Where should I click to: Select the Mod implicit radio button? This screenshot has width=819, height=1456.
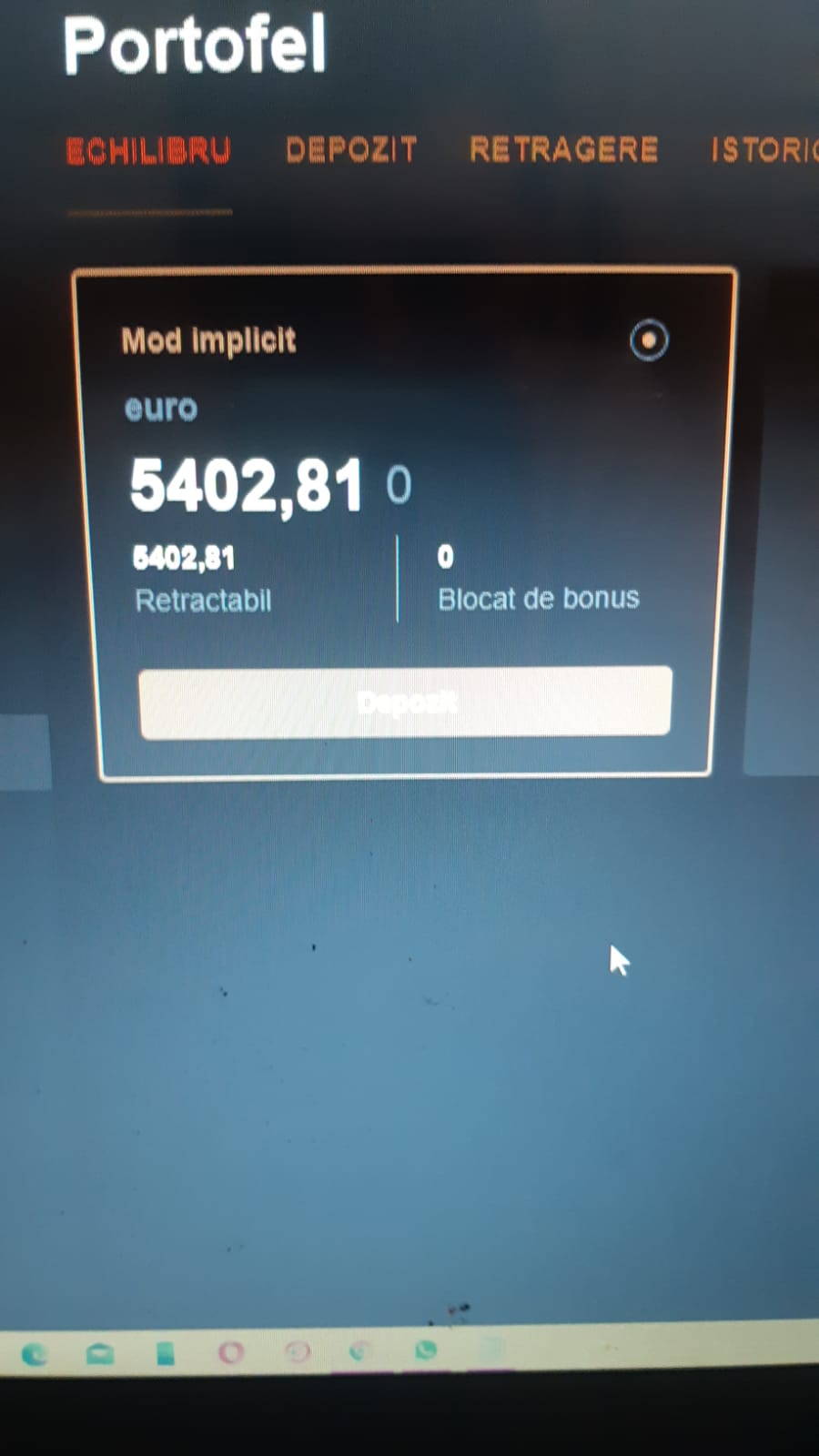pos(649,341)
